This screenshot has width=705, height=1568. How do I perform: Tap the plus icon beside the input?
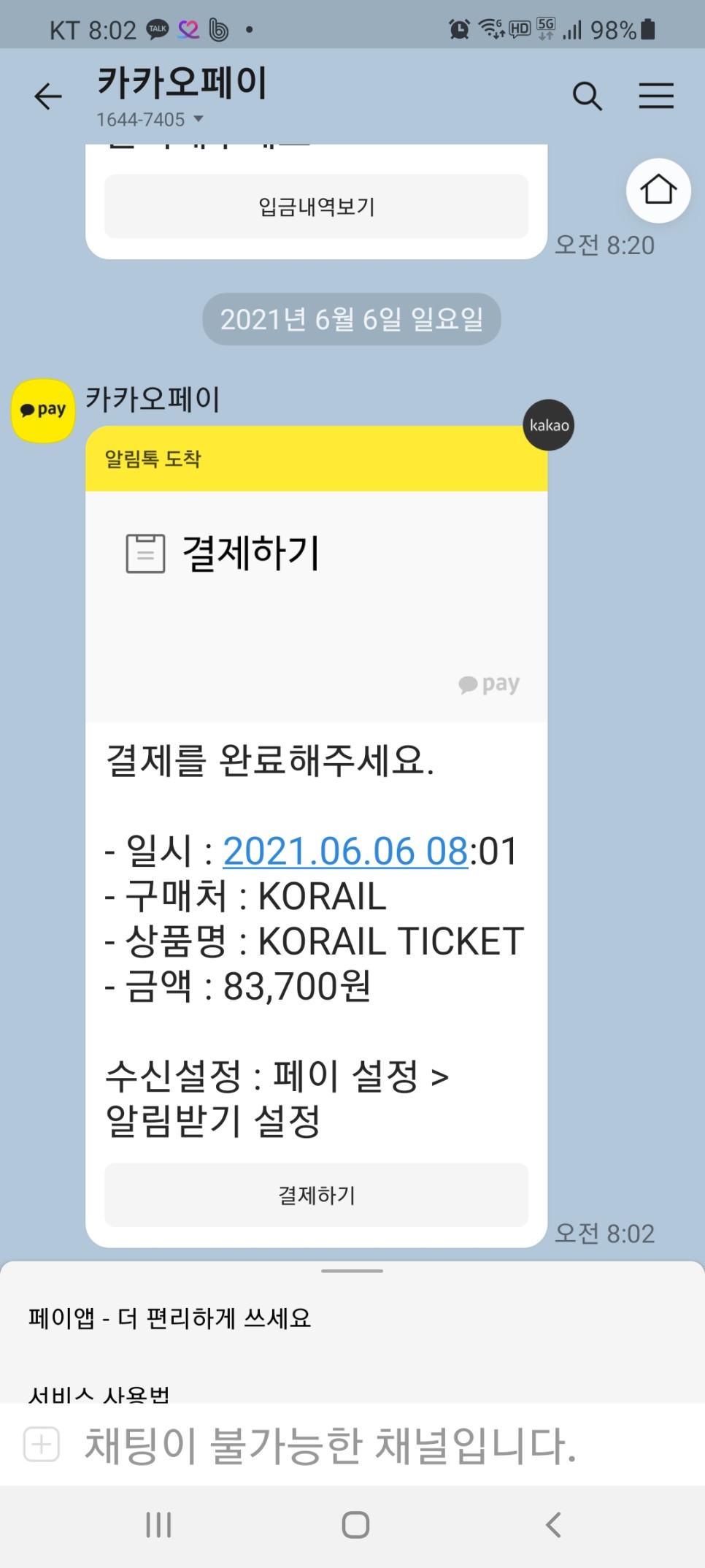tap(42, 1445)
